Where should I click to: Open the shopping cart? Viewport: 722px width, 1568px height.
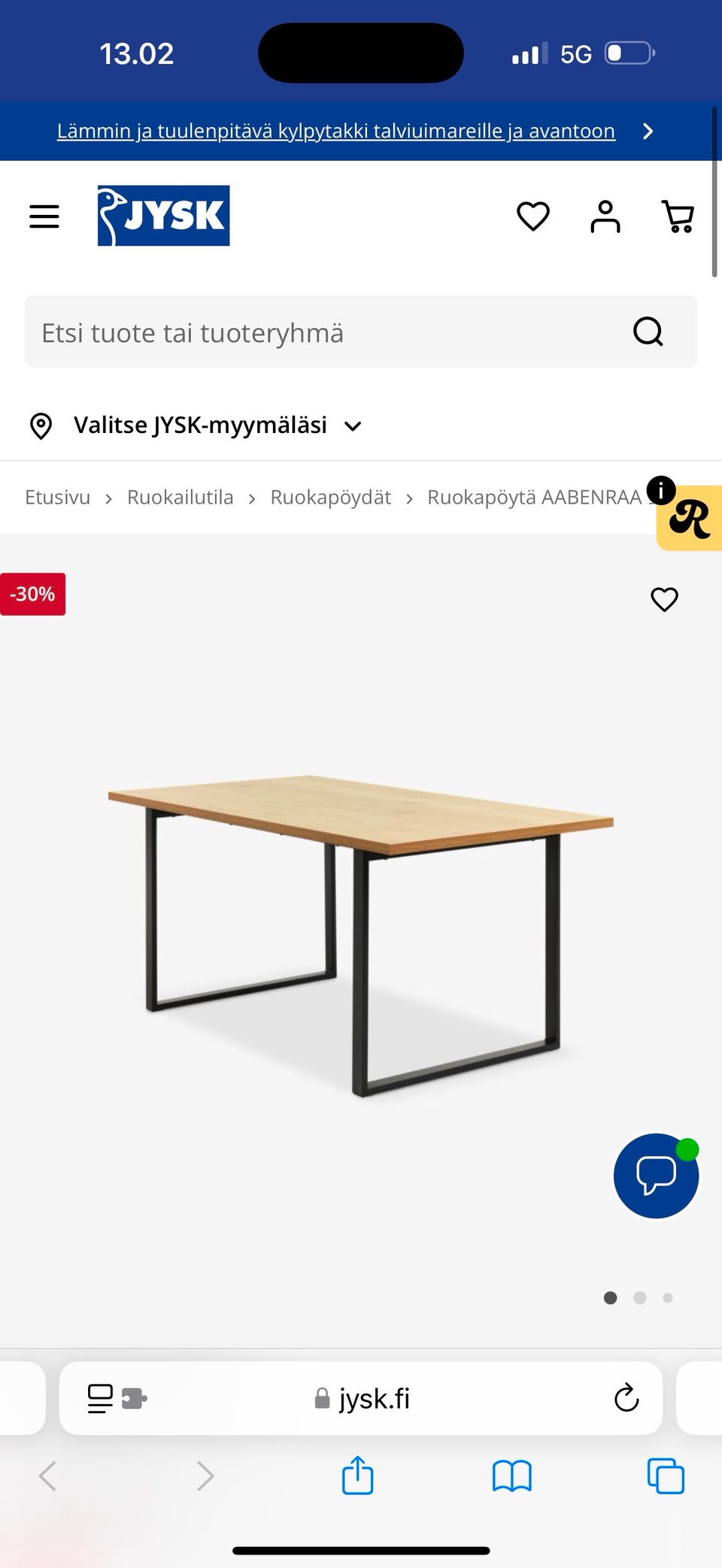678,216
